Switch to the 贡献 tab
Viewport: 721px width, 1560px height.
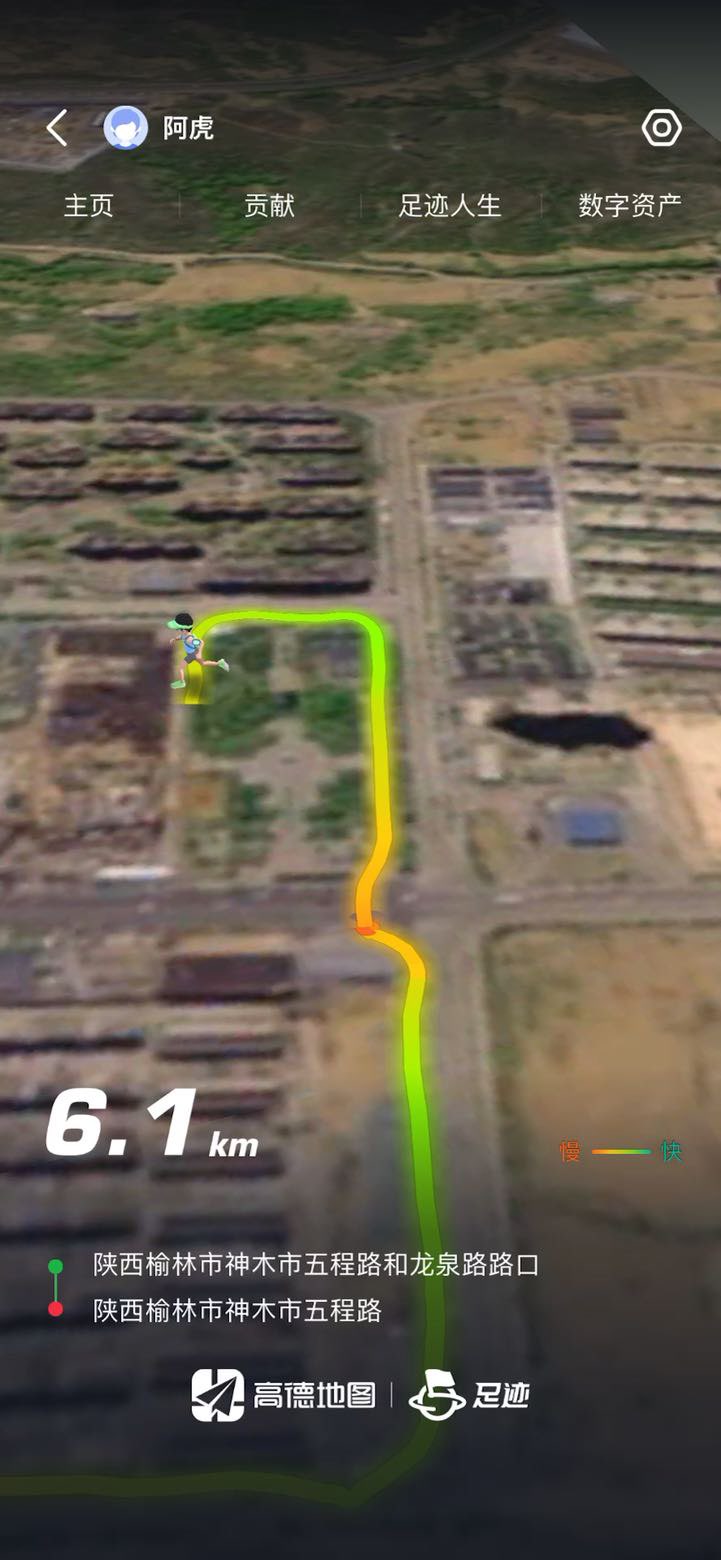pyautogui.click(x=270, y=206)
